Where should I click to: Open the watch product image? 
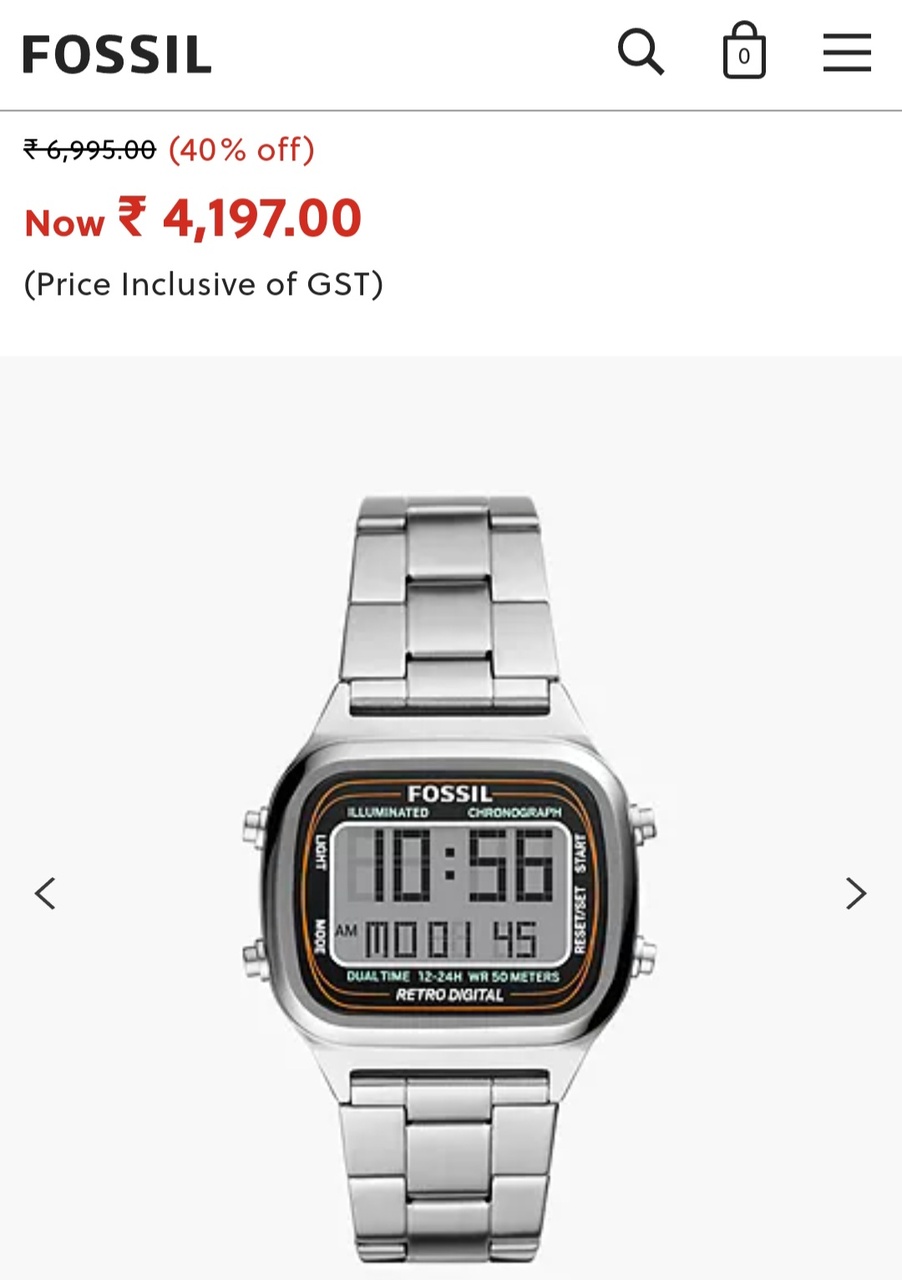tap(450, 880)
